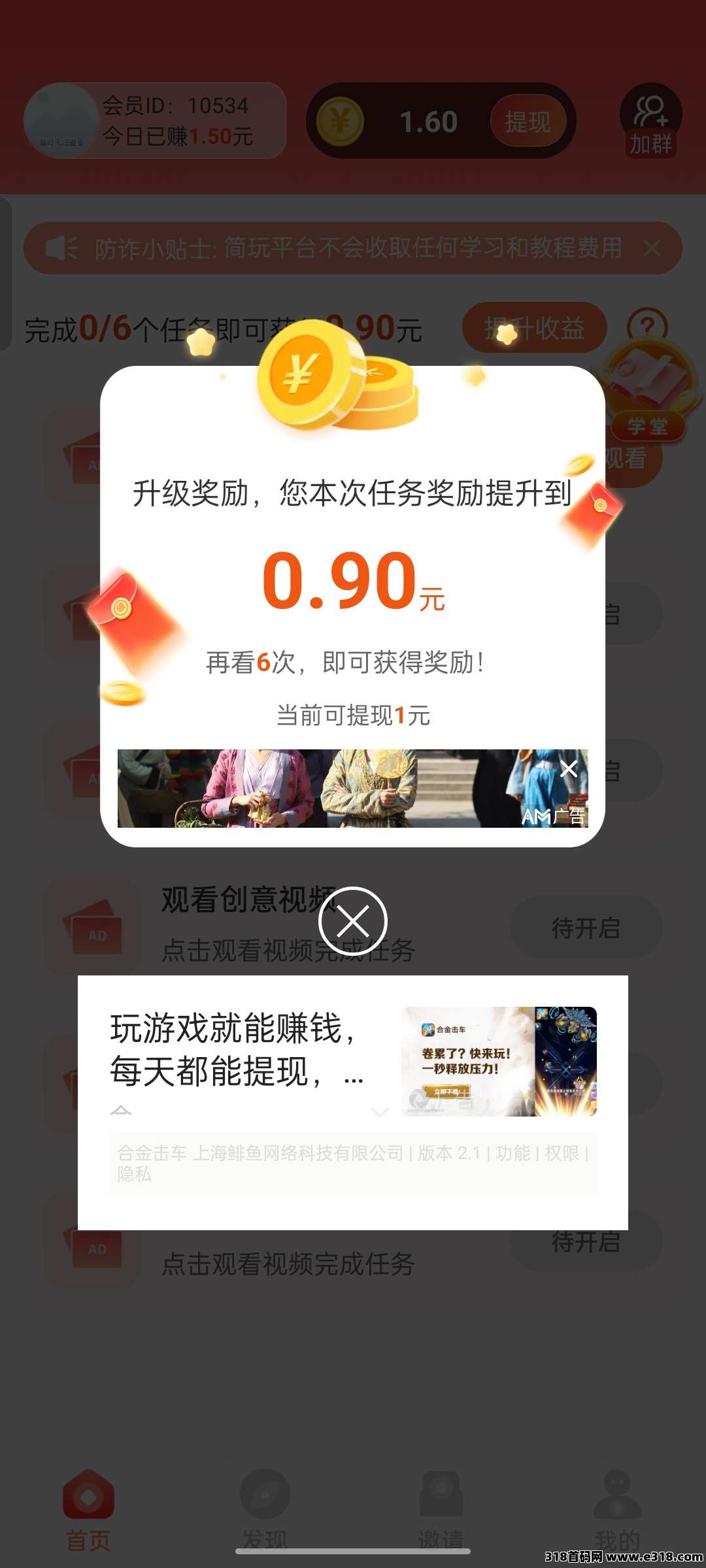
Task: Open the 加群 join group icon
Action: pyautogui.click(x=650, y=122)
